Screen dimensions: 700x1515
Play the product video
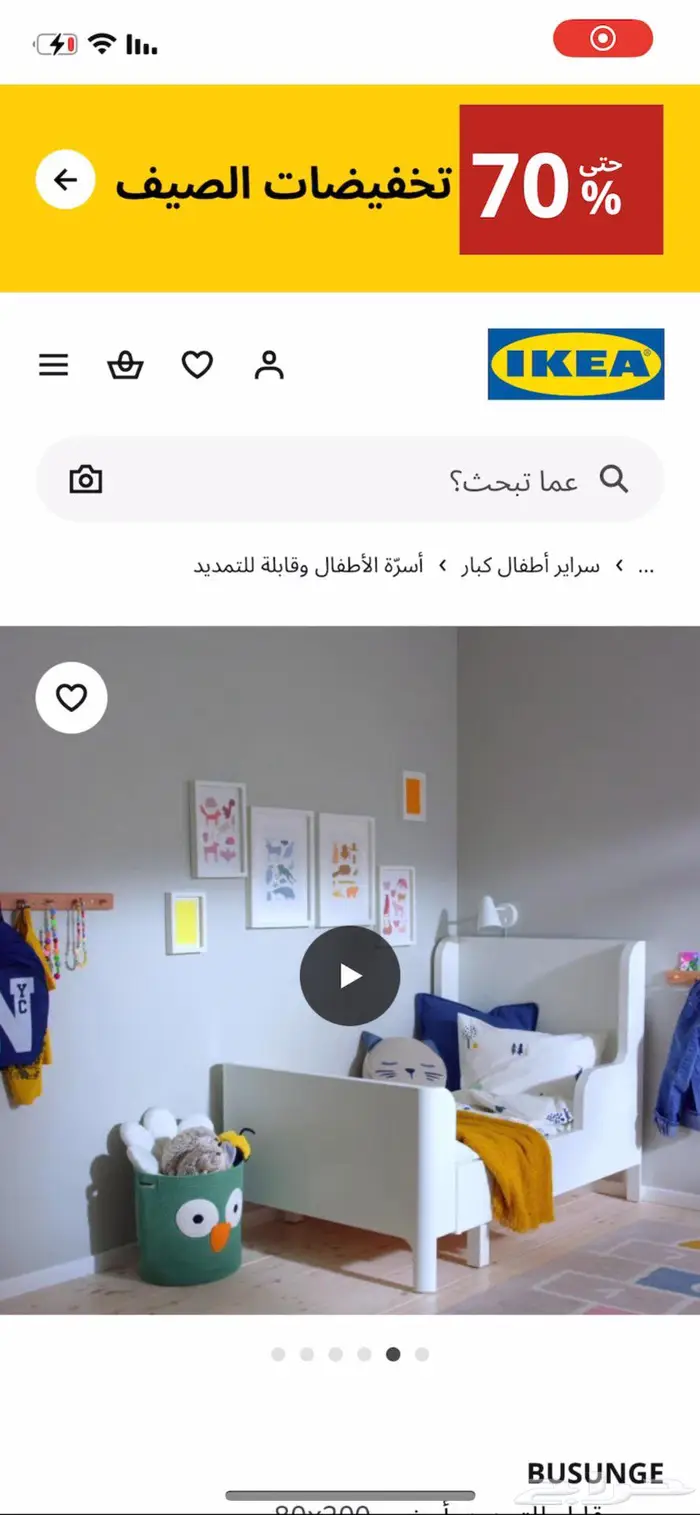(x=350, y=975)
